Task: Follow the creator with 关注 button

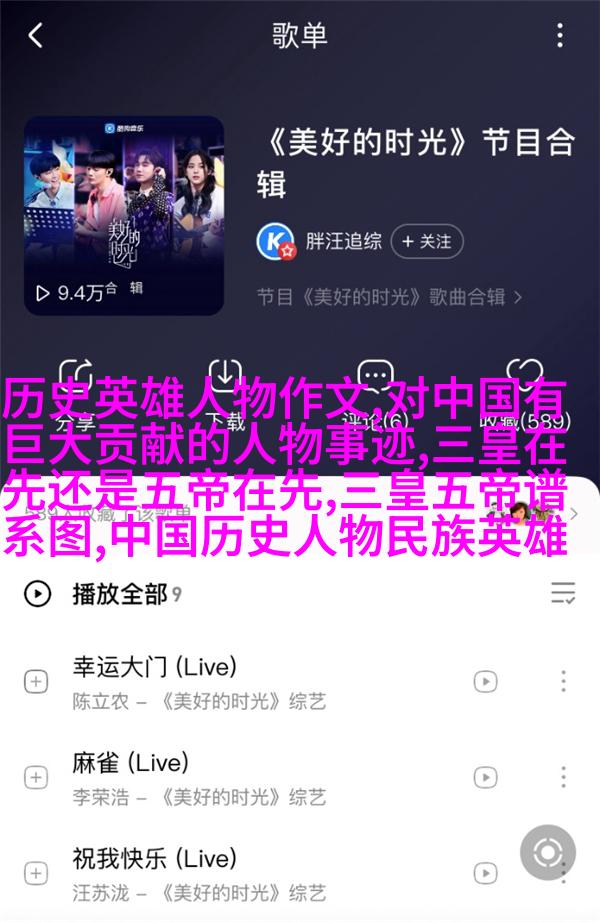Action: pyautogui.click(x=426, y=241)
